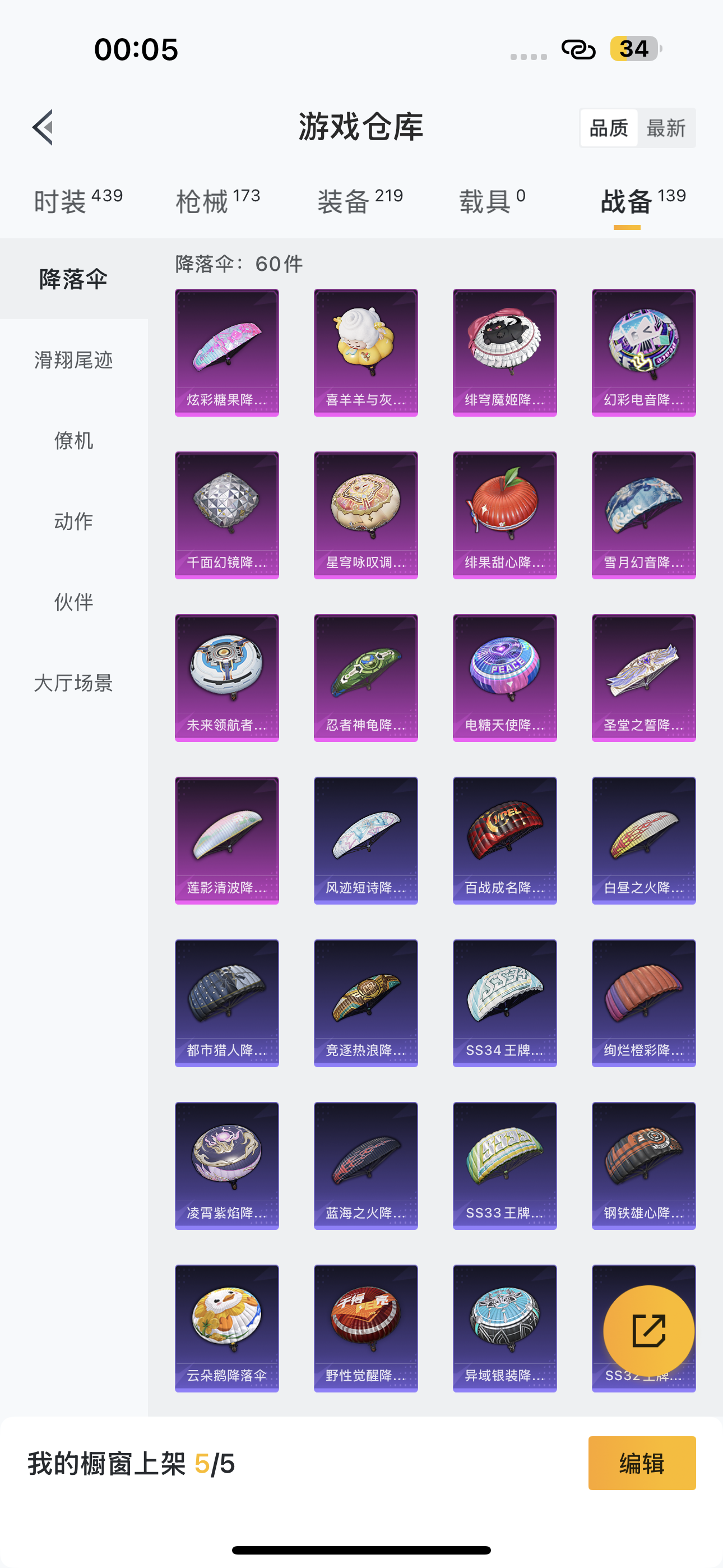Viewport: 723px width, 1568px height.
Task: View the 喜羊羊与灰 parachute item
Action: pyautogui.click(x=366, y=352)
